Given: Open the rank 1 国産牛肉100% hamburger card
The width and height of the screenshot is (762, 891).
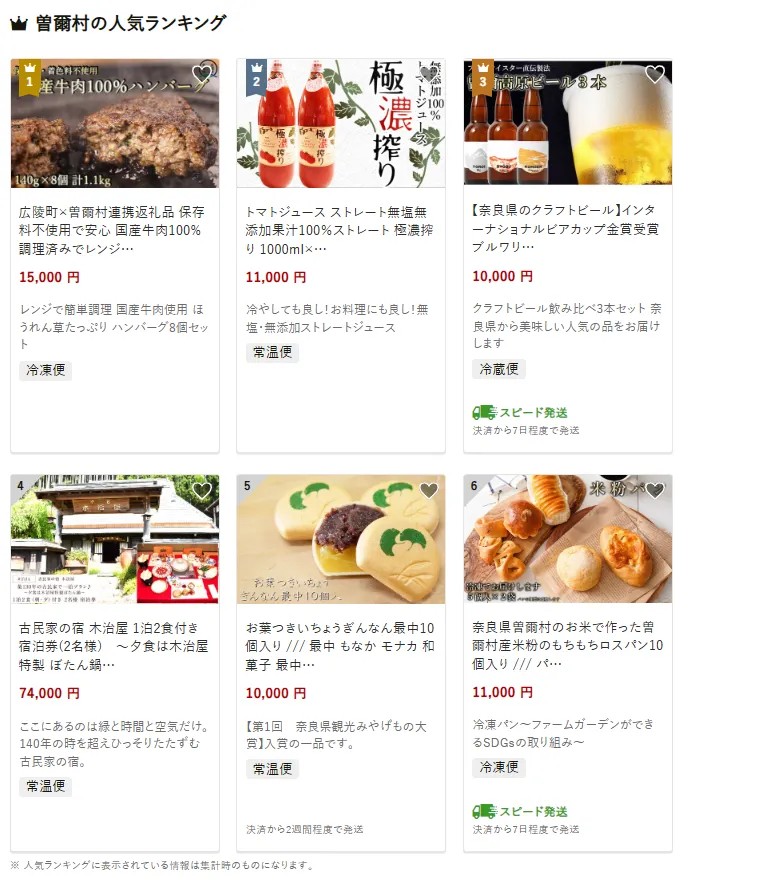Looking at the screenshot, I should tap(114, 229).
